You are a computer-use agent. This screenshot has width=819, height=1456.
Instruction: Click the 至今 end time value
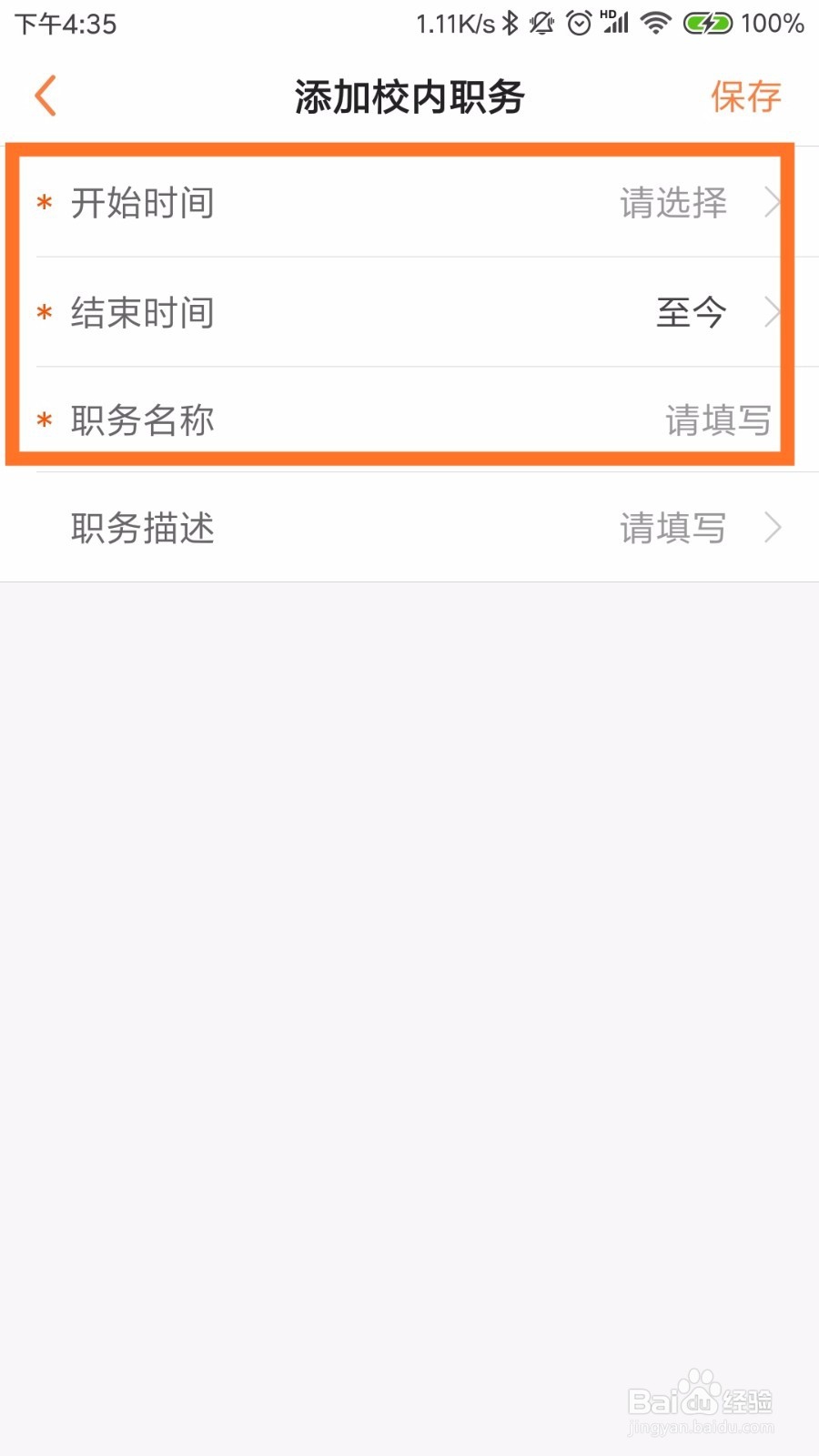click(x=690, y=312)
